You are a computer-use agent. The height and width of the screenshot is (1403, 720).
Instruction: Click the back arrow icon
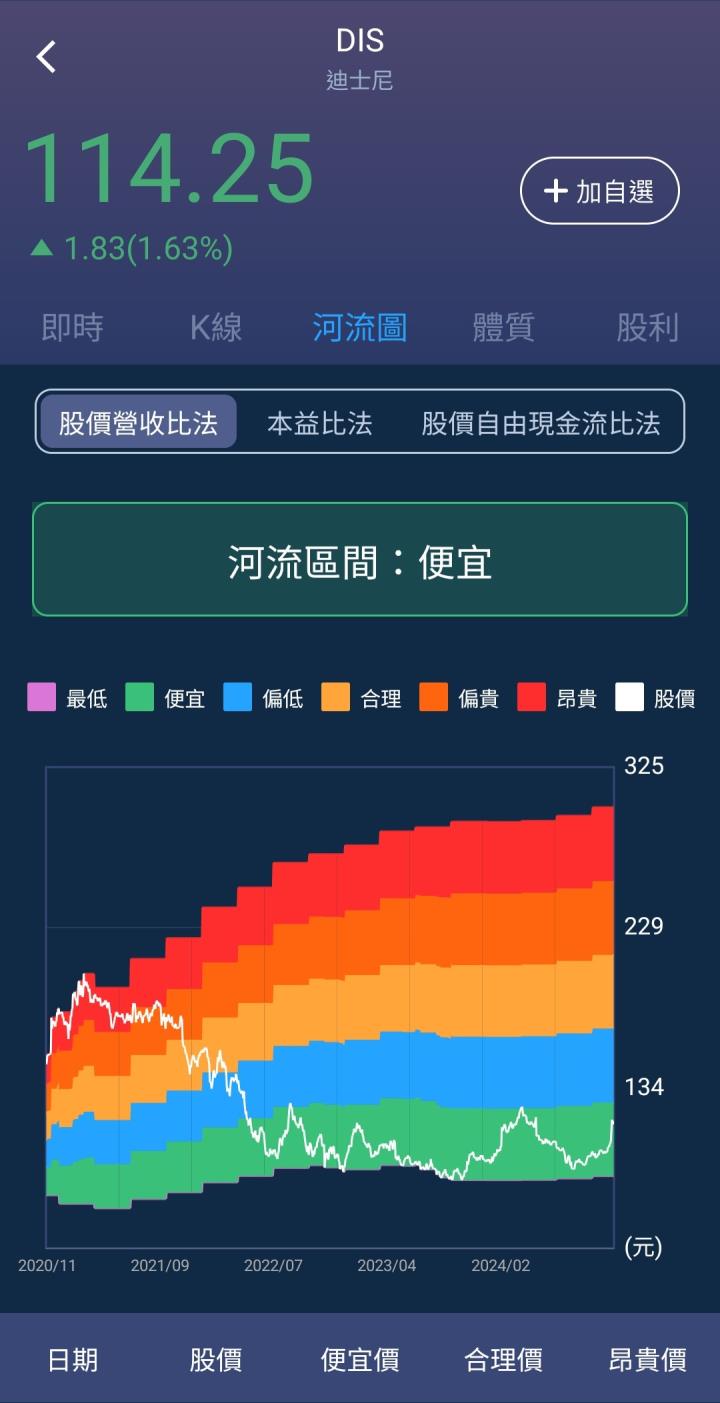click(x=46, y=57)
